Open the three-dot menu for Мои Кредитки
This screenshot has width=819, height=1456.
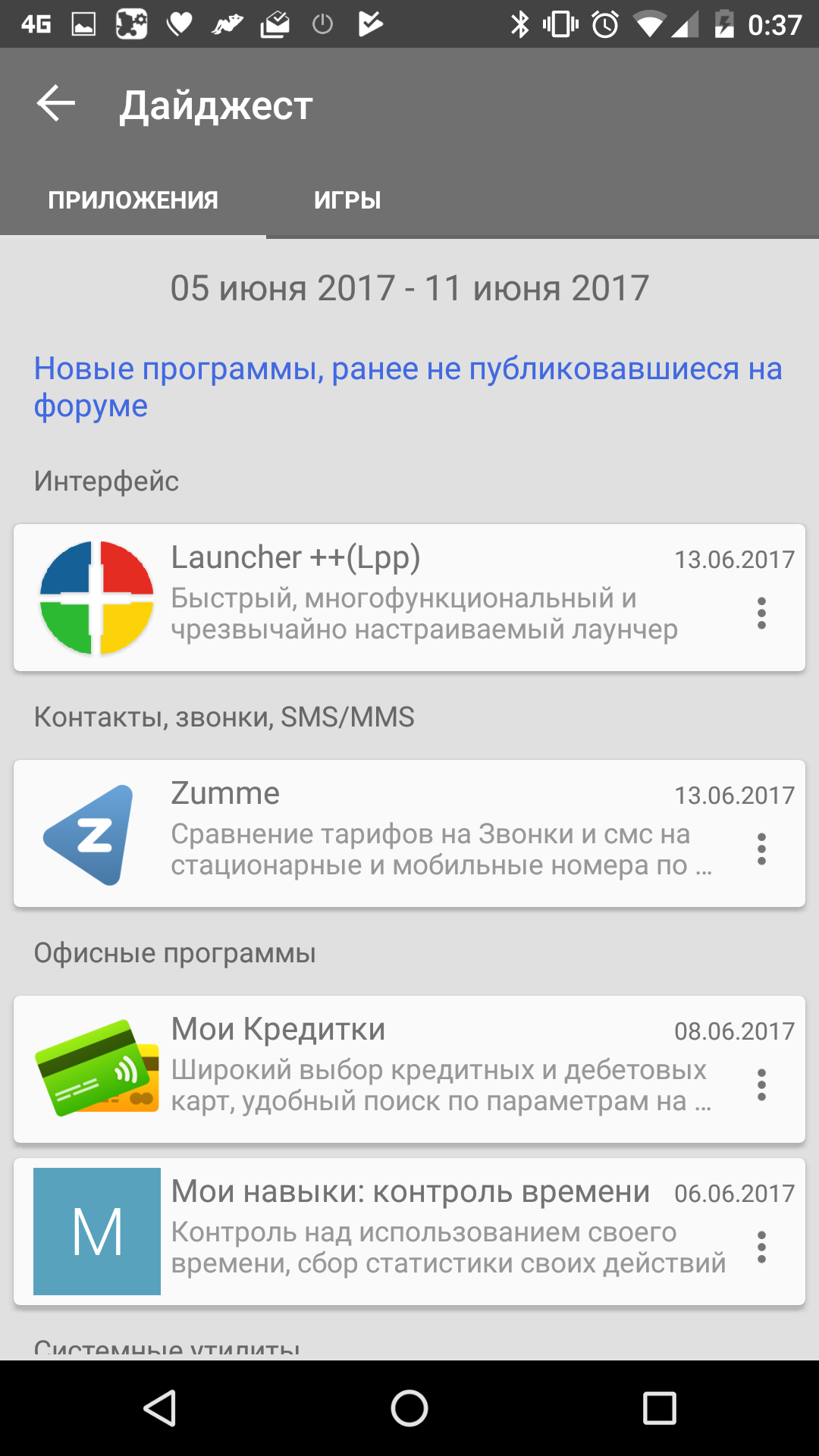(761, 1085)
